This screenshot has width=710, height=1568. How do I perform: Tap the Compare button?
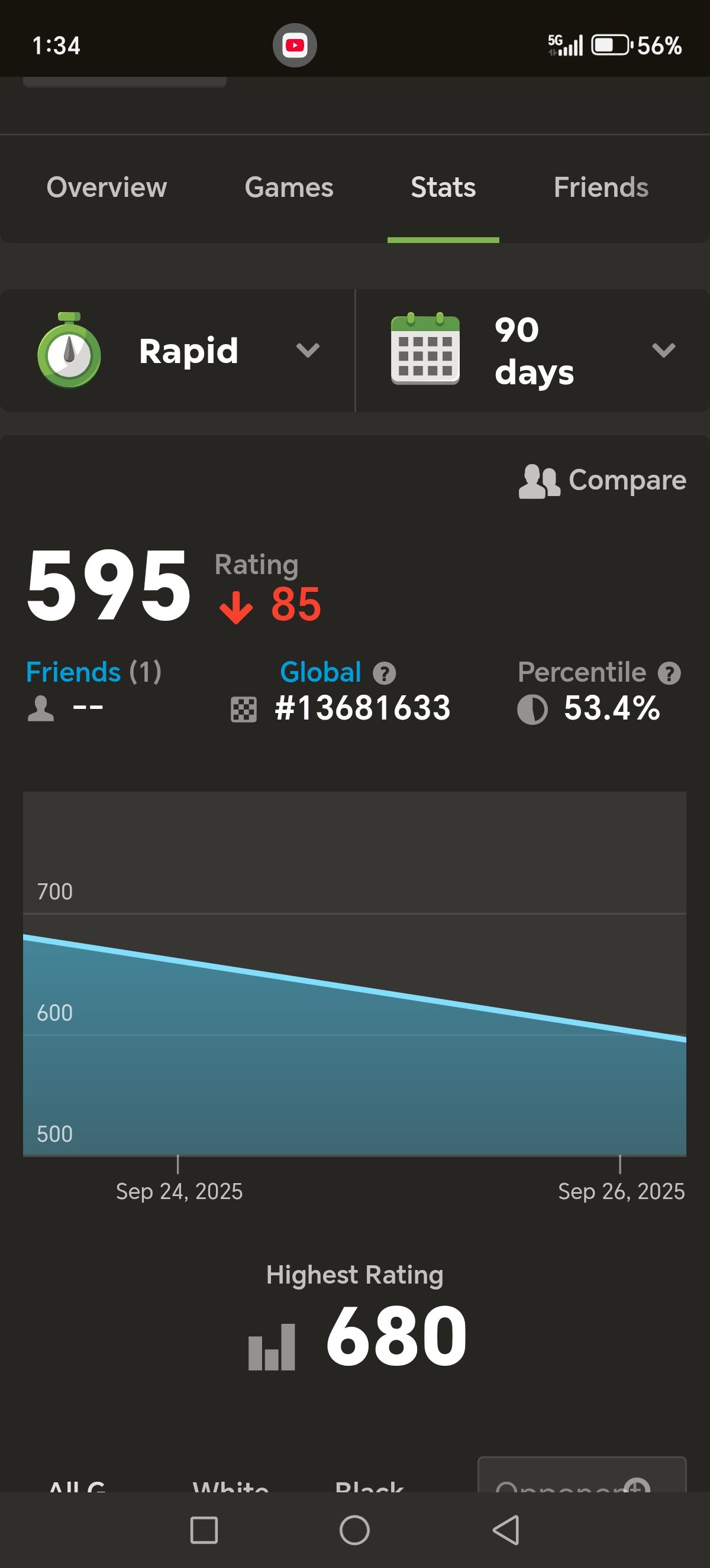coord(602,480)
